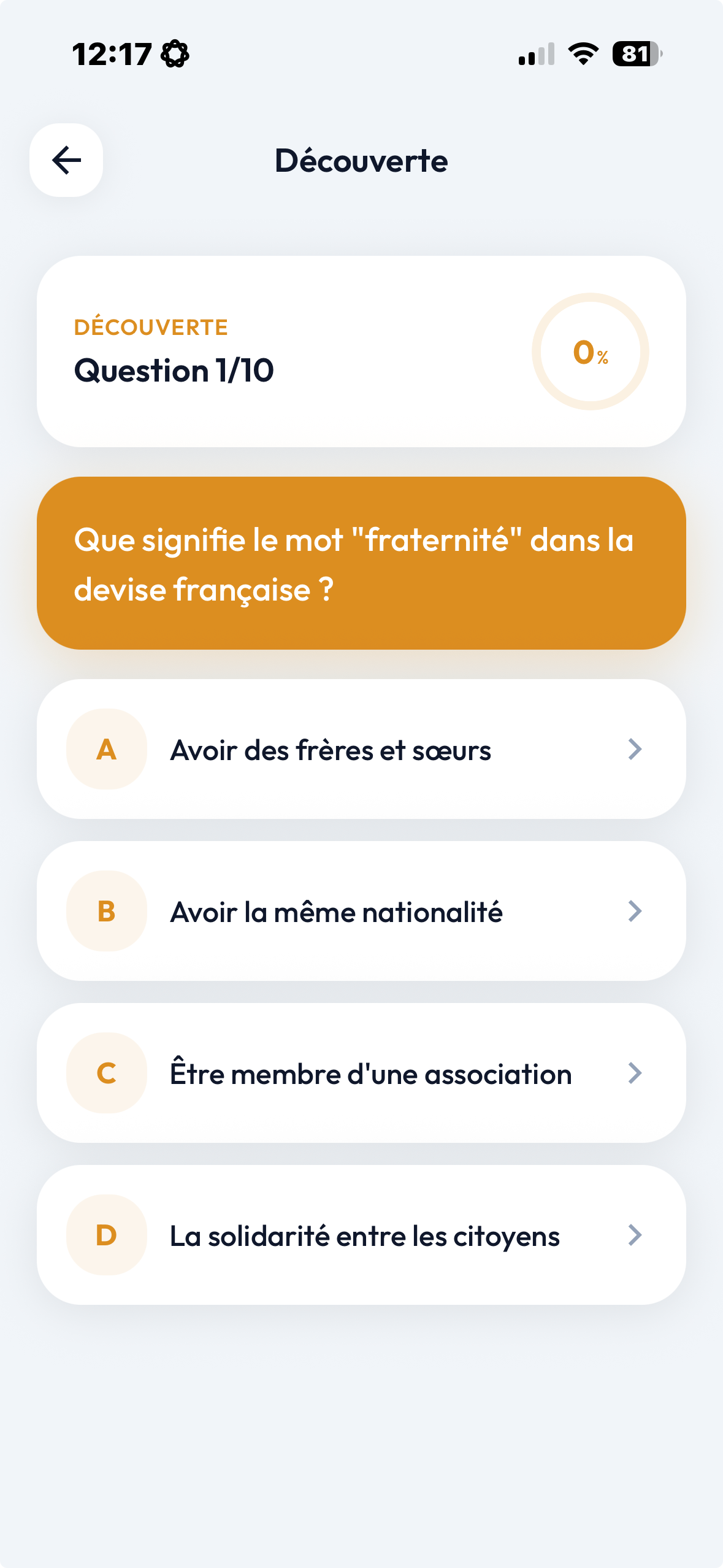Tap the 0% circular progress indicator
The image size is (723, 1568).
(x=591, y=352)
